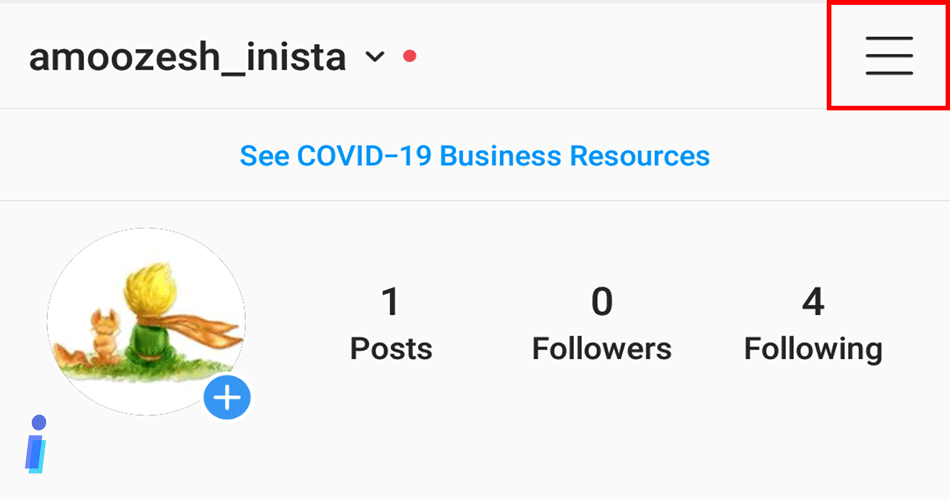Open the hamburger menu
The image size is (950, 500).
pyautogui.click(x=889, y=56)
